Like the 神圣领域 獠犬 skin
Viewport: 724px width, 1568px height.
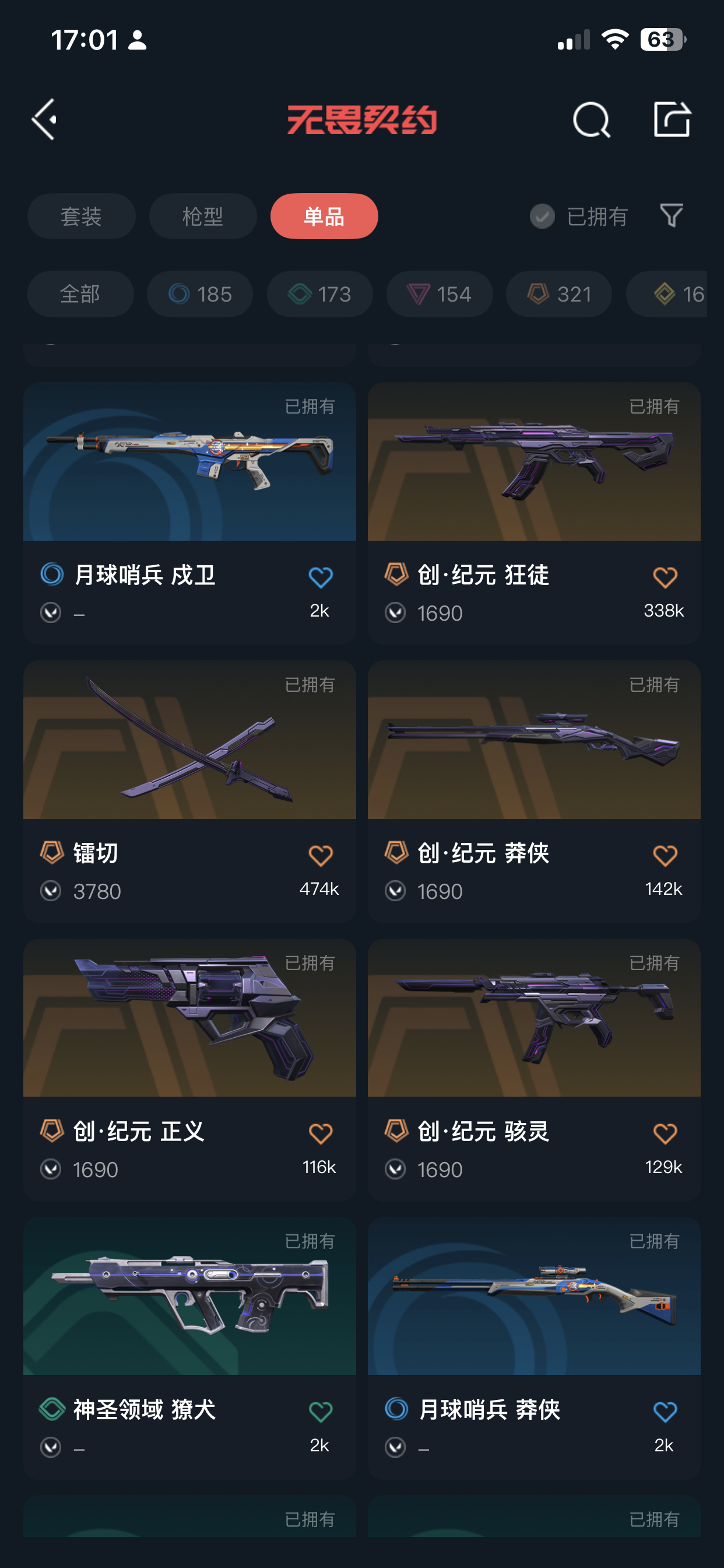pyautogui.click(x=320, y=1412)
